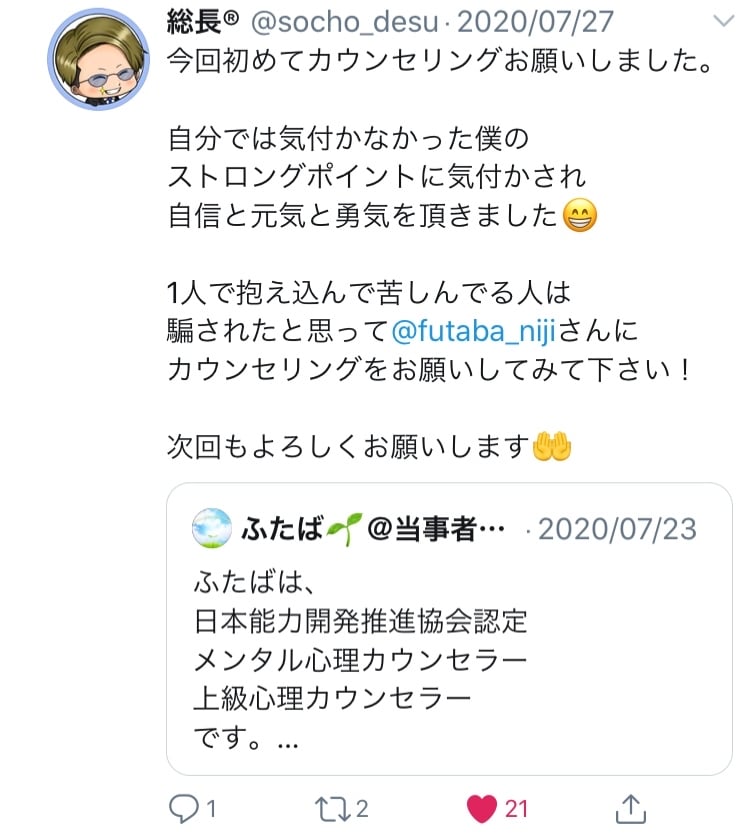
Task: Open the tweet options dropdown arrow
Action: (722, 21)
